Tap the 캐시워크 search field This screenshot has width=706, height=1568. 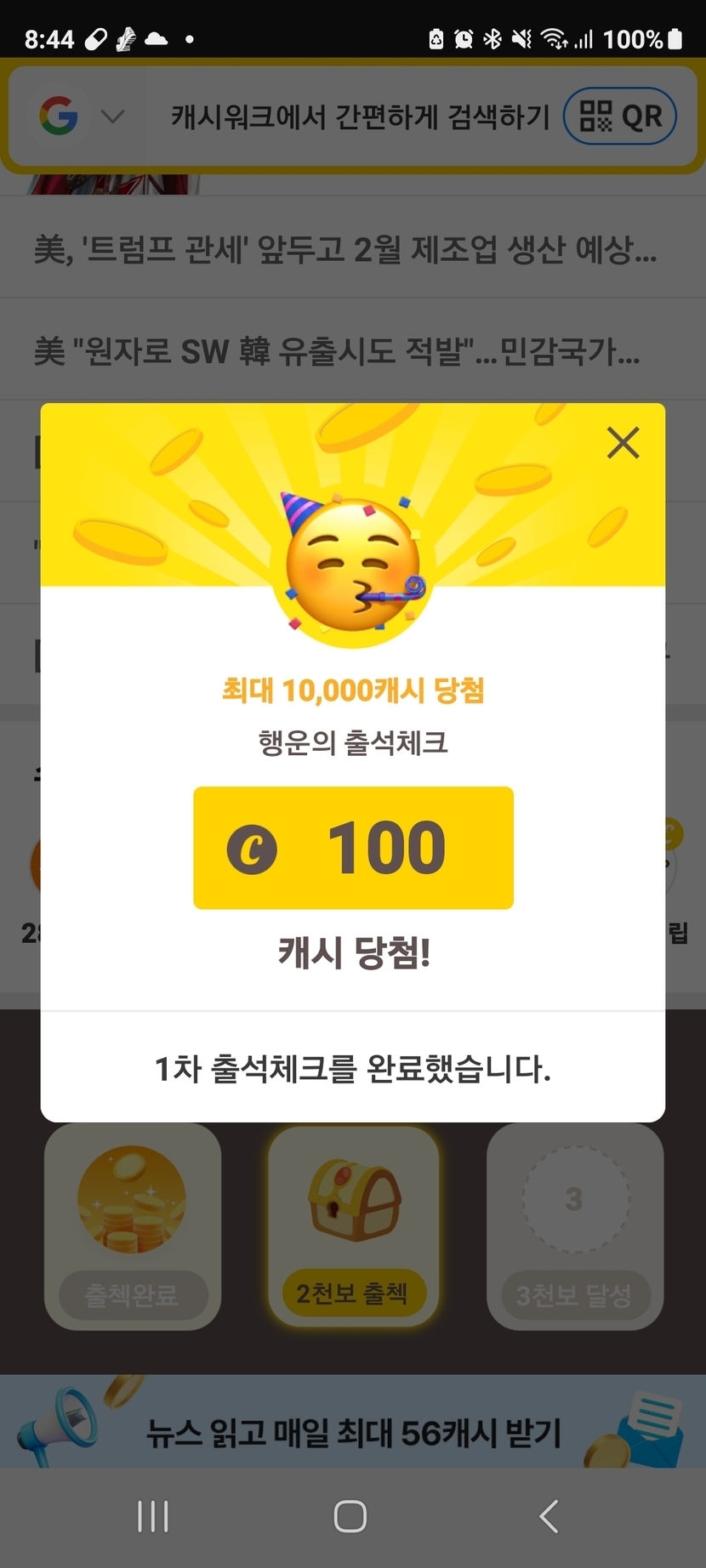pos(361,116)
